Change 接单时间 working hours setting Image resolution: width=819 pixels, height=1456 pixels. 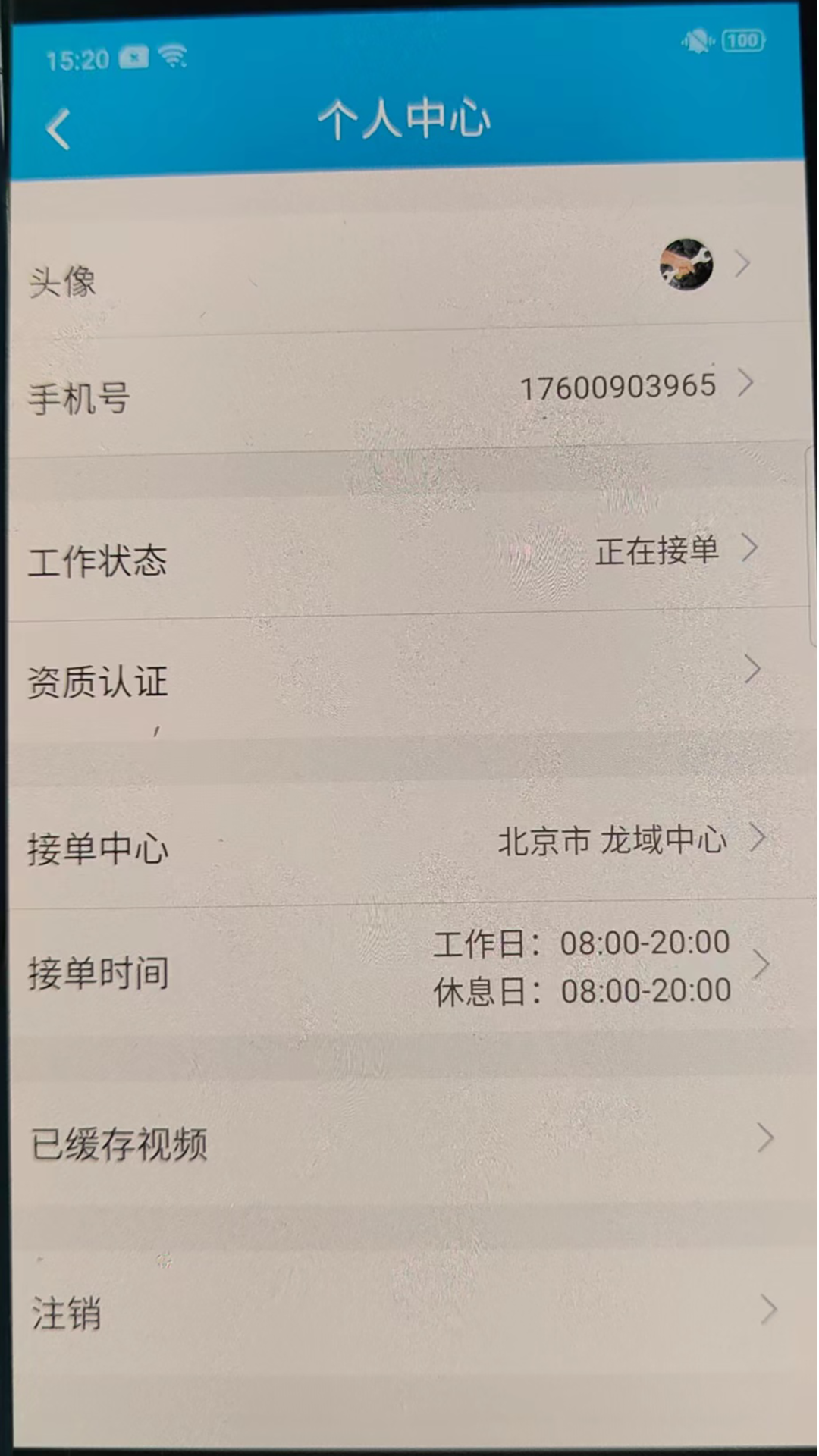409,967
